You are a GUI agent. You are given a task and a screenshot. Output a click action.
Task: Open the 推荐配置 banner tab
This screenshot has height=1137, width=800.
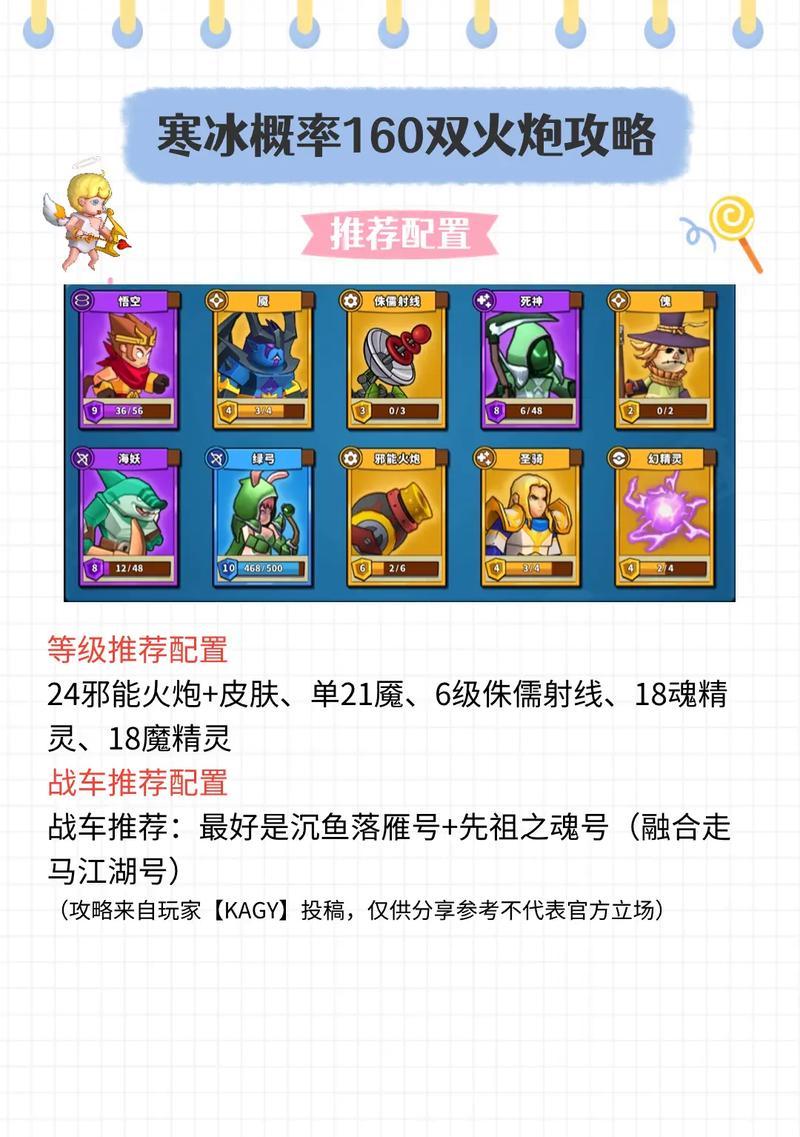click(x=400, y=236)
